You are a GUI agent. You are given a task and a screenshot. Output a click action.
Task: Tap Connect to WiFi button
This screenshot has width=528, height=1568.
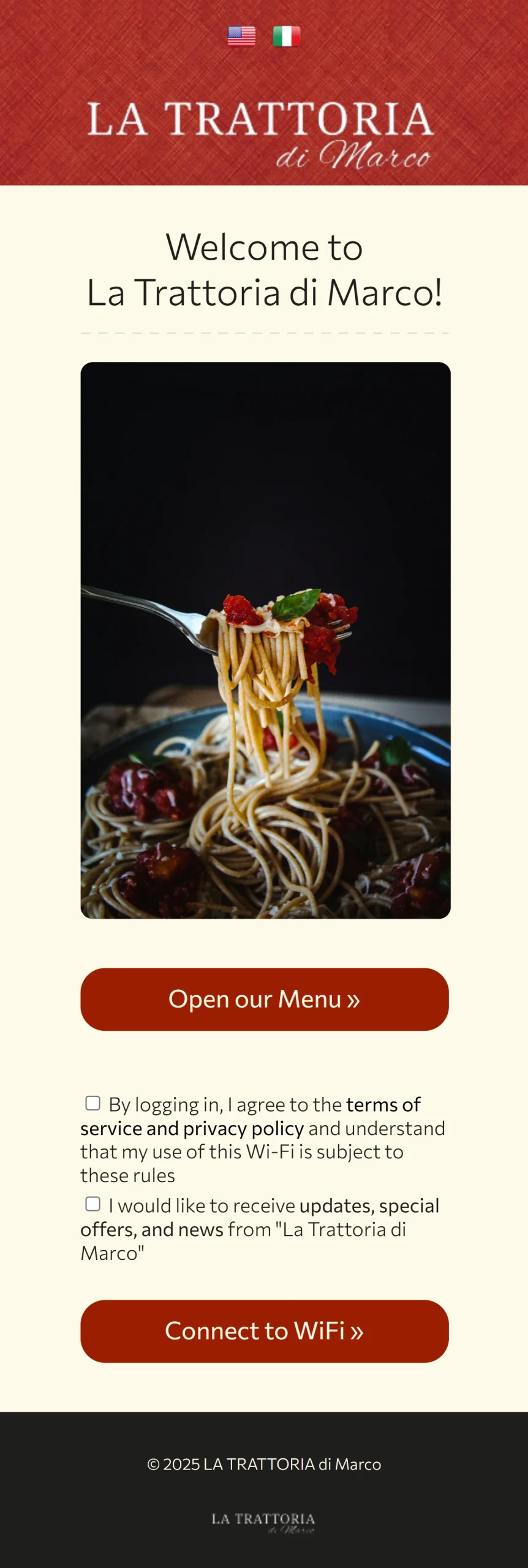click(x=264, y=1331)
